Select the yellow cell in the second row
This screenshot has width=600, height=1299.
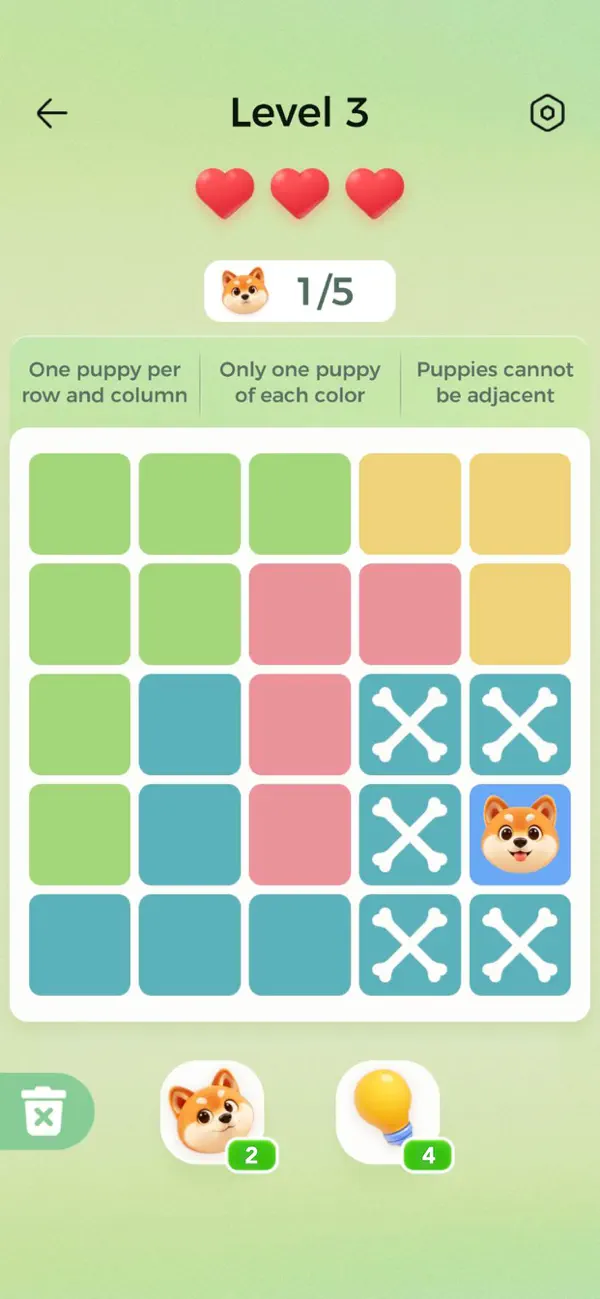coord(520,614)
